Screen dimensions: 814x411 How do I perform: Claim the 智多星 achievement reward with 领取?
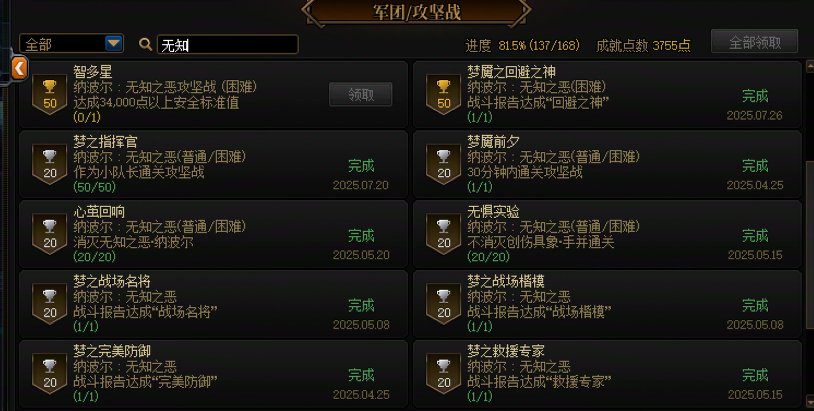point(361,95)
